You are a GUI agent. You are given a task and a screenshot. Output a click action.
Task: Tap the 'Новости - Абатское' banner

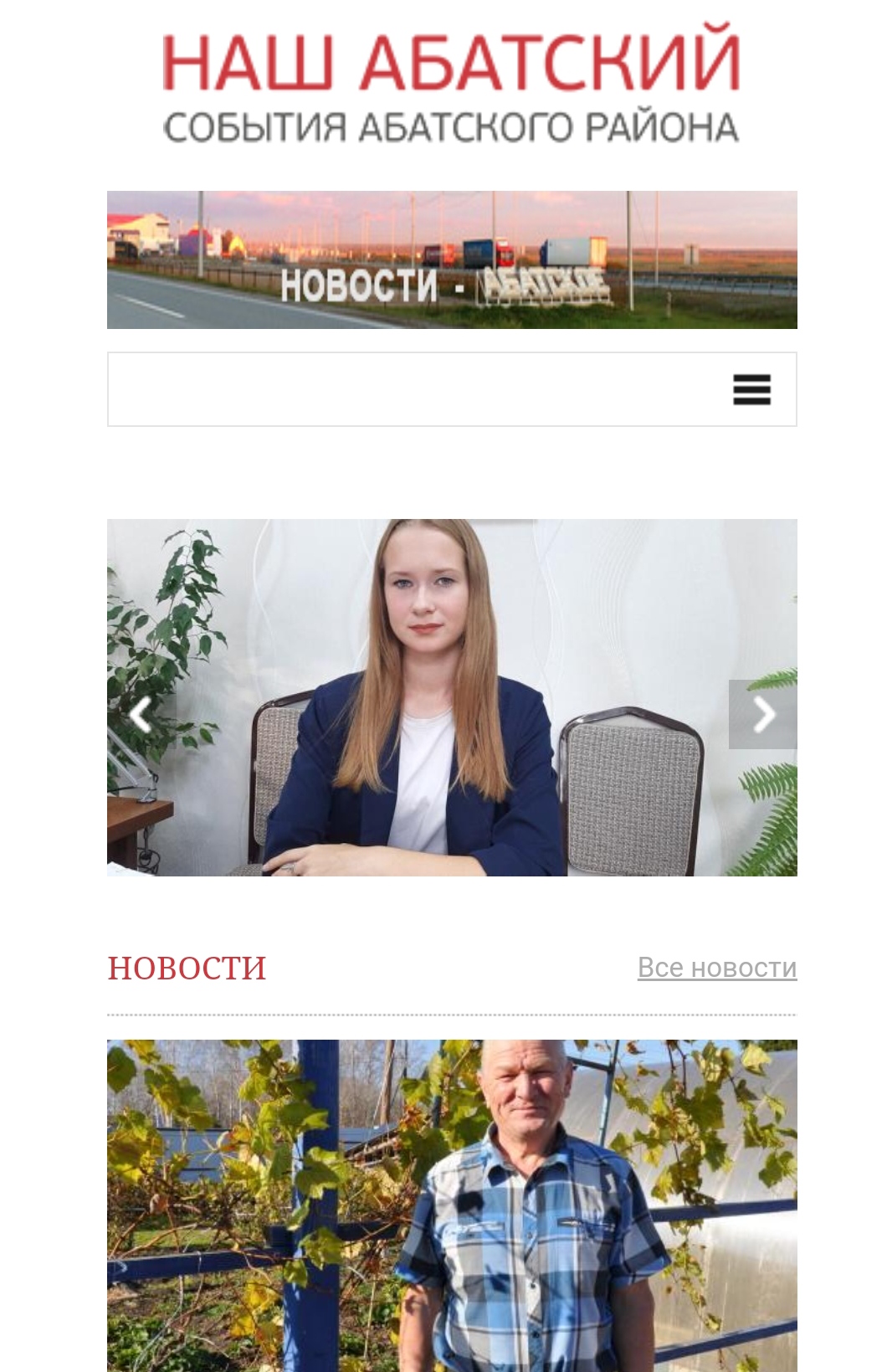click(x=452, y=259)
